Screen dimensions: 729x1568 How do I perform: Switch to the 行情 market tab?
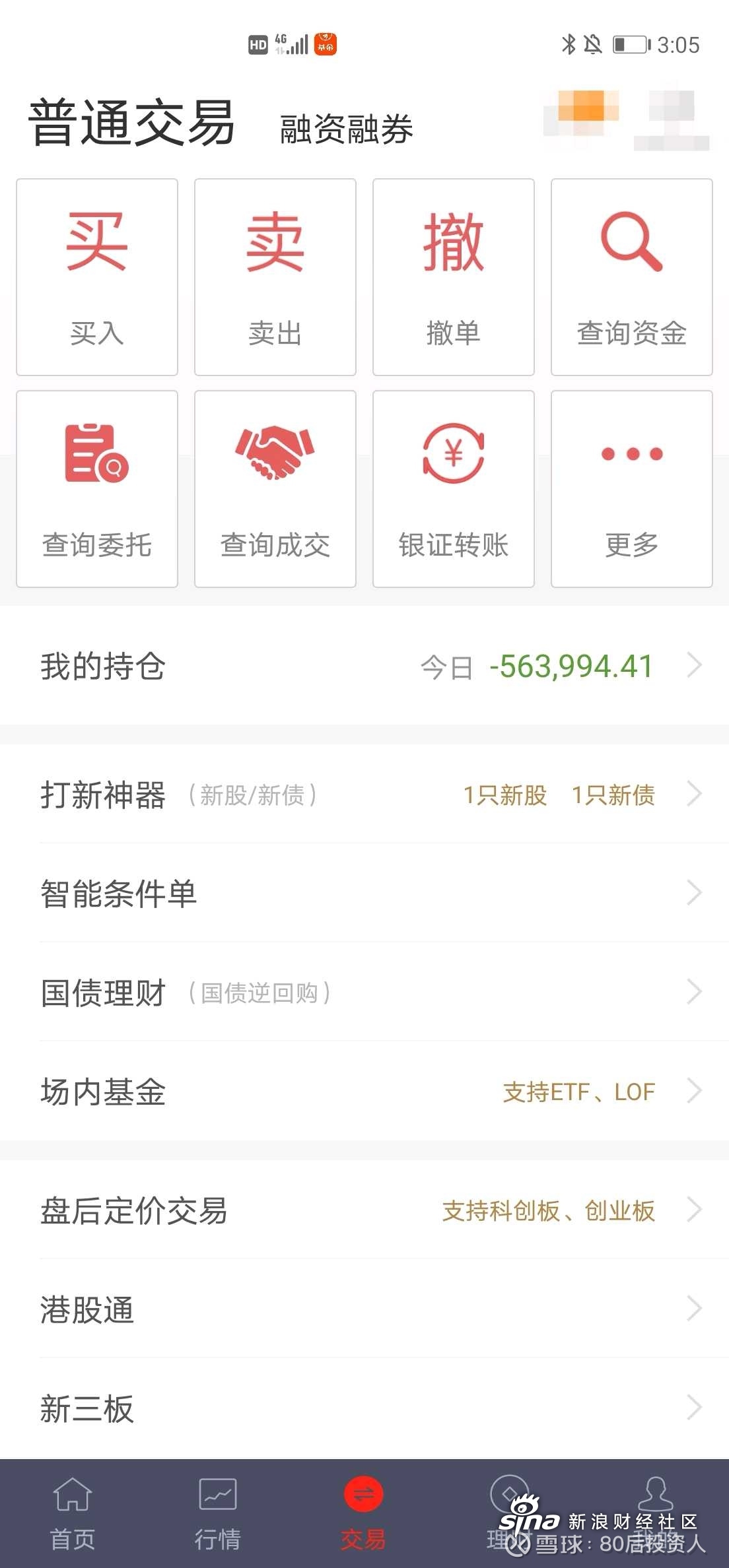tap(218, 1513)
